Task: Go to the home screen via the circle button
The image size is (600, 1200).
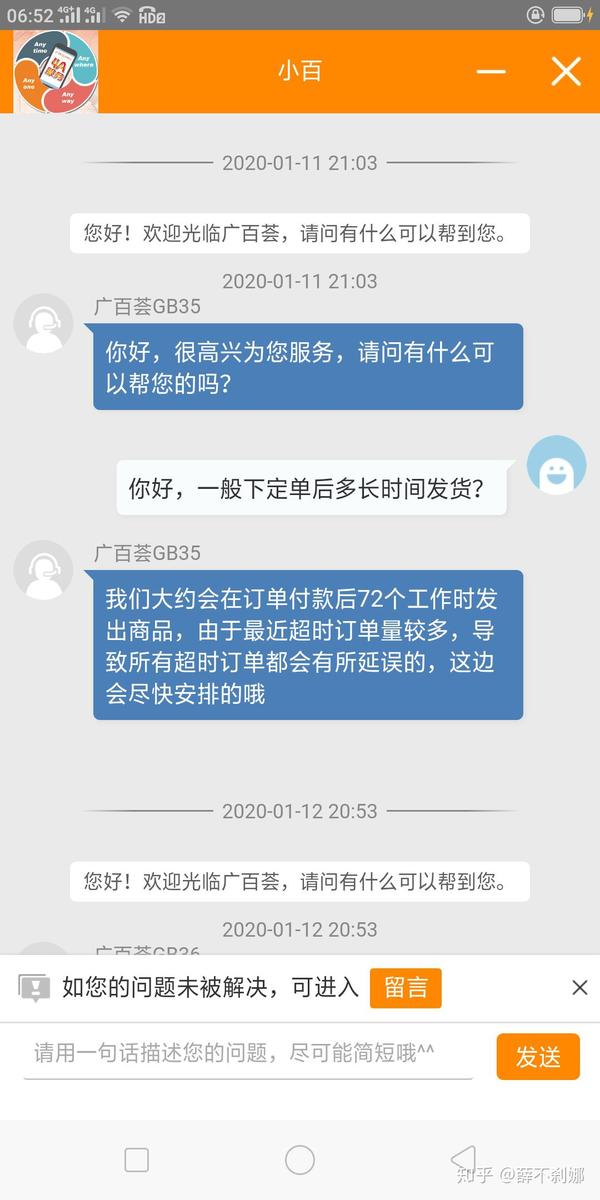Action: pos(300,1160)
